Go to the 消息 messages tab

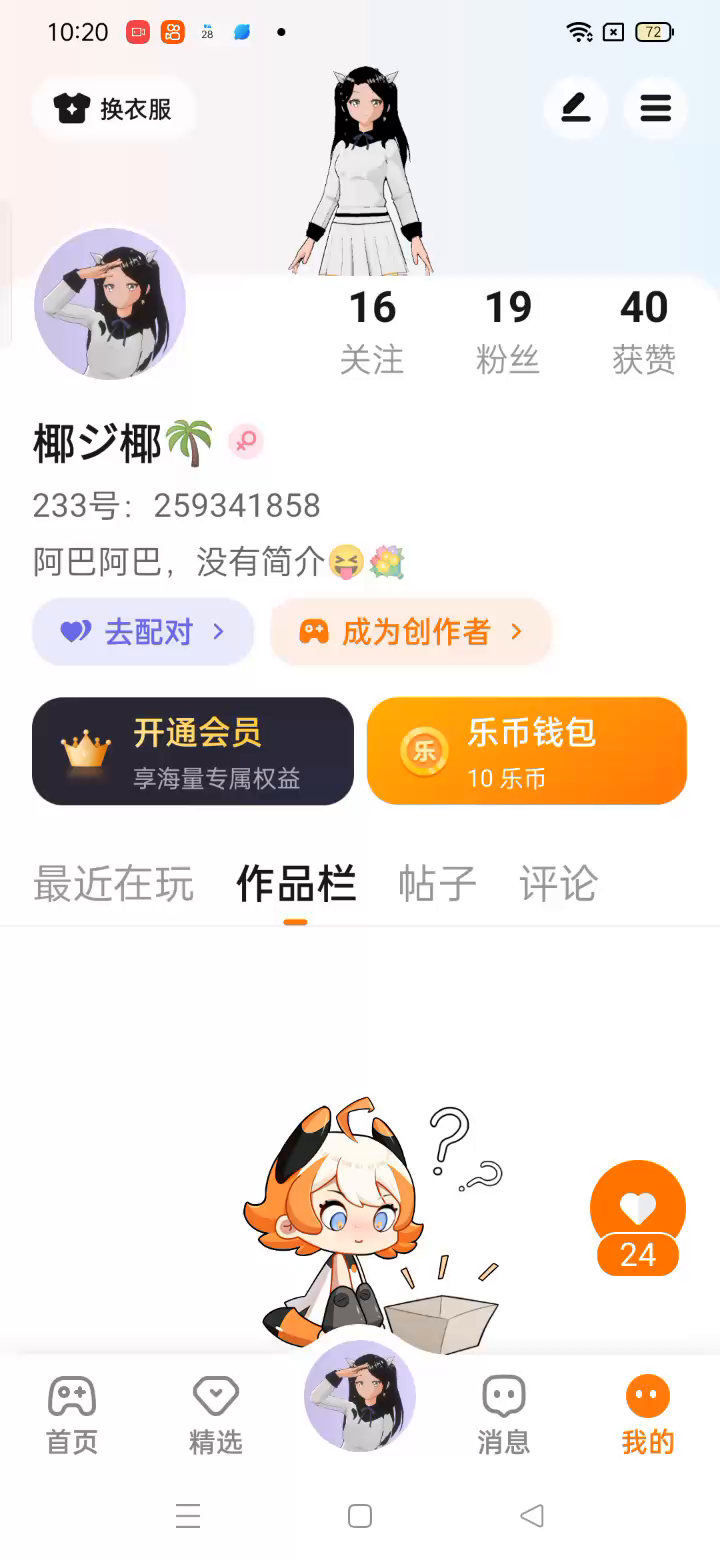504,1414
